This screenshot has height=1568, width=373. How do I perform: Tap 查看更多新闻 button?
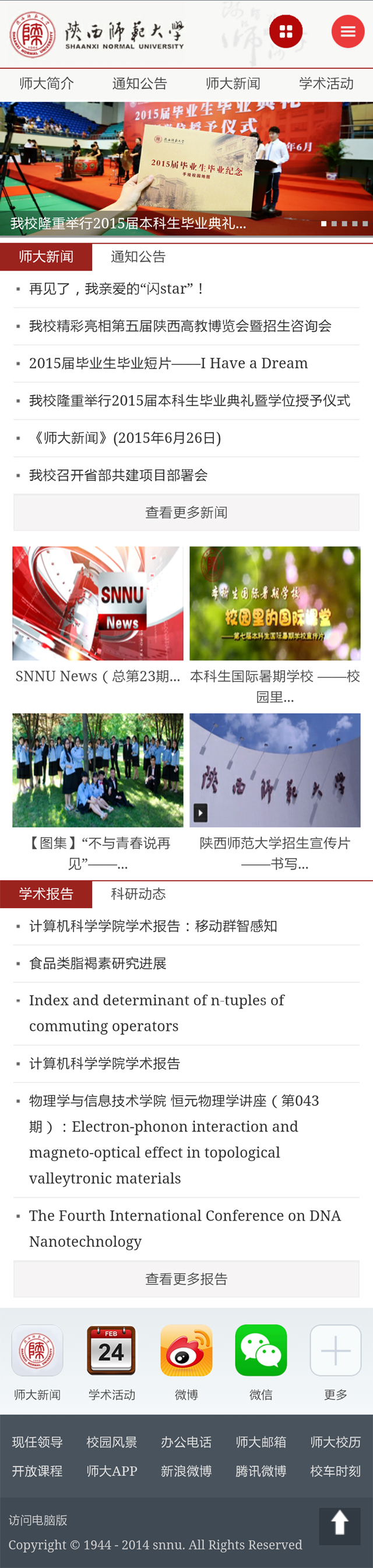[186, 512]
